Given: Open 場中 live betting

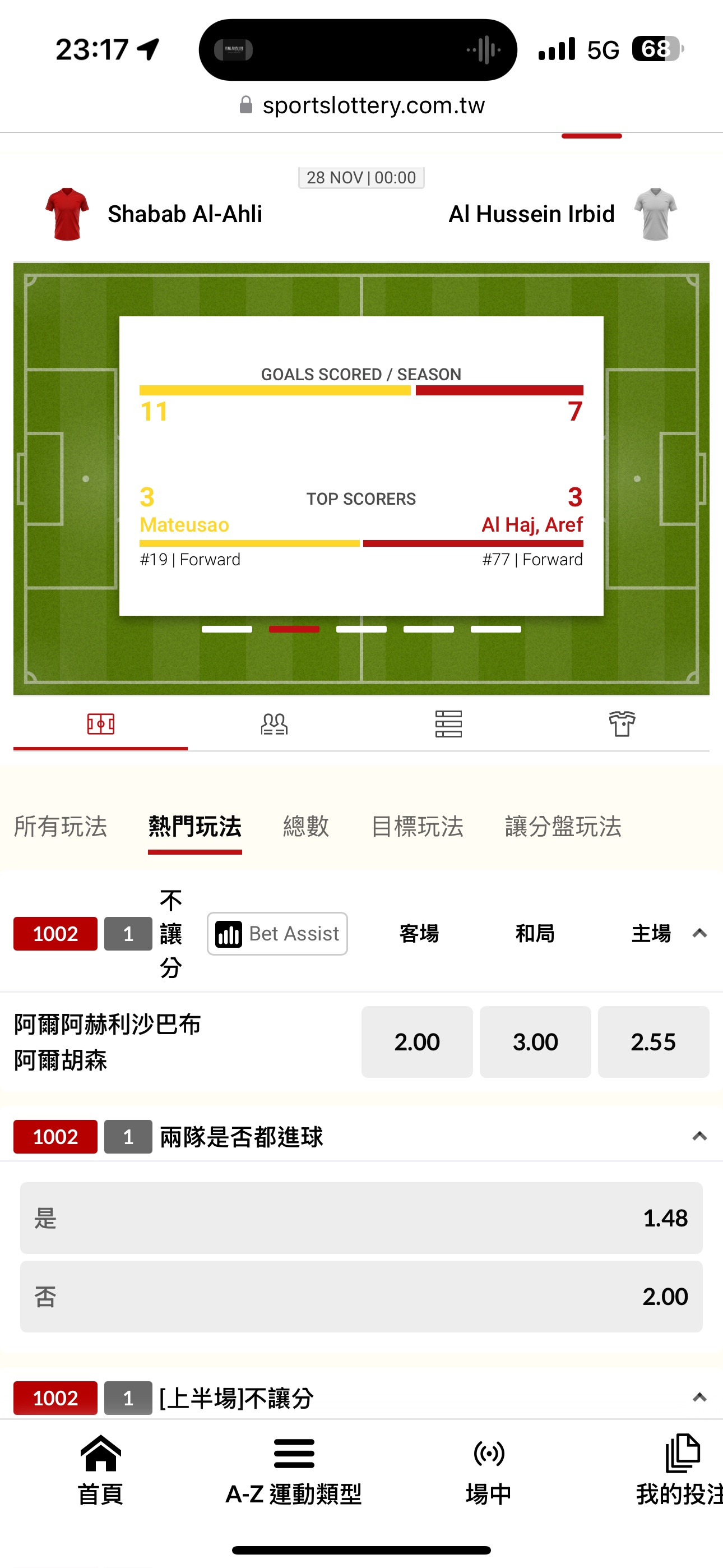Looking at the screenshot, I should pos(488,1469).
